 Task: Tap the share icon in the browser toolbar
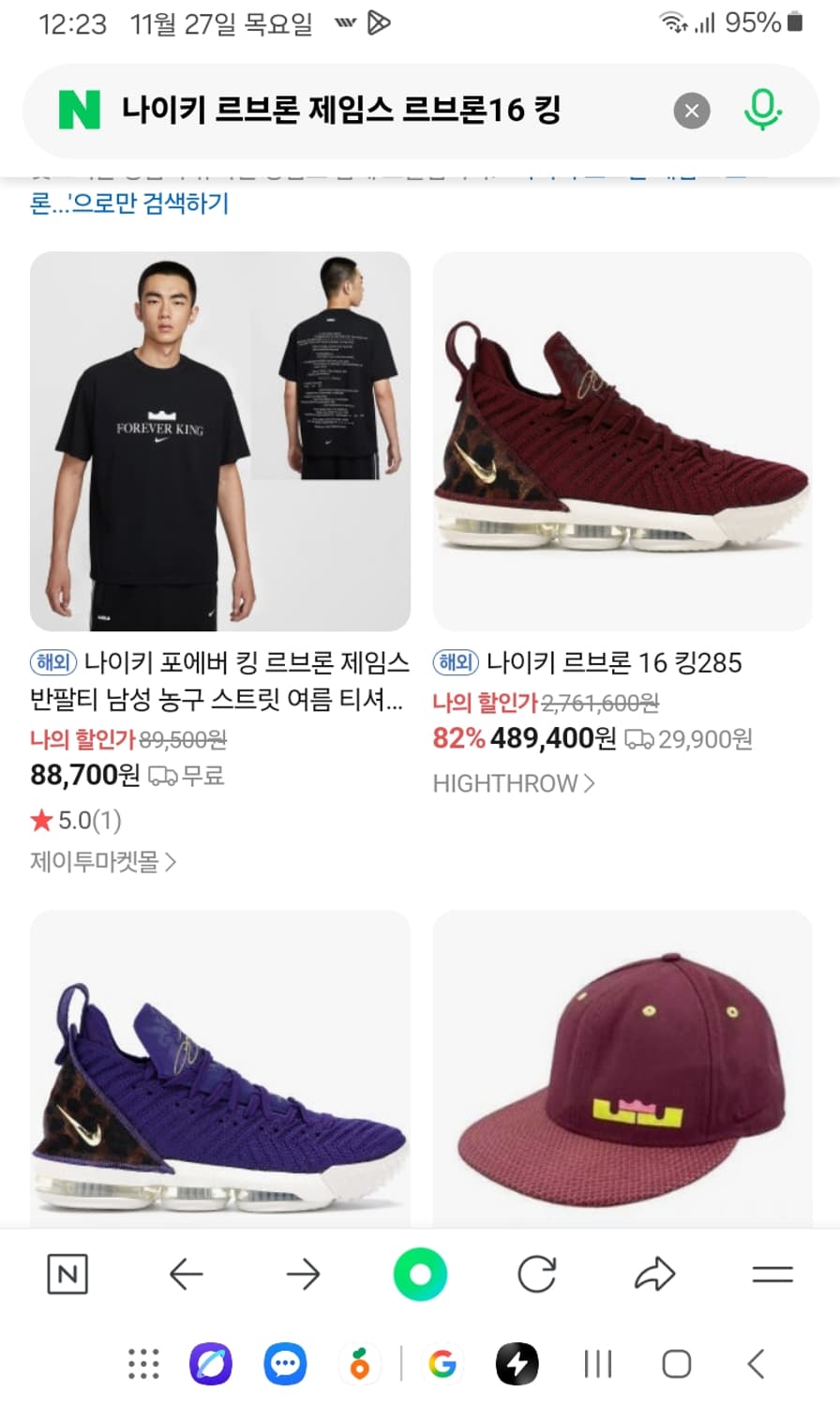654,1275
